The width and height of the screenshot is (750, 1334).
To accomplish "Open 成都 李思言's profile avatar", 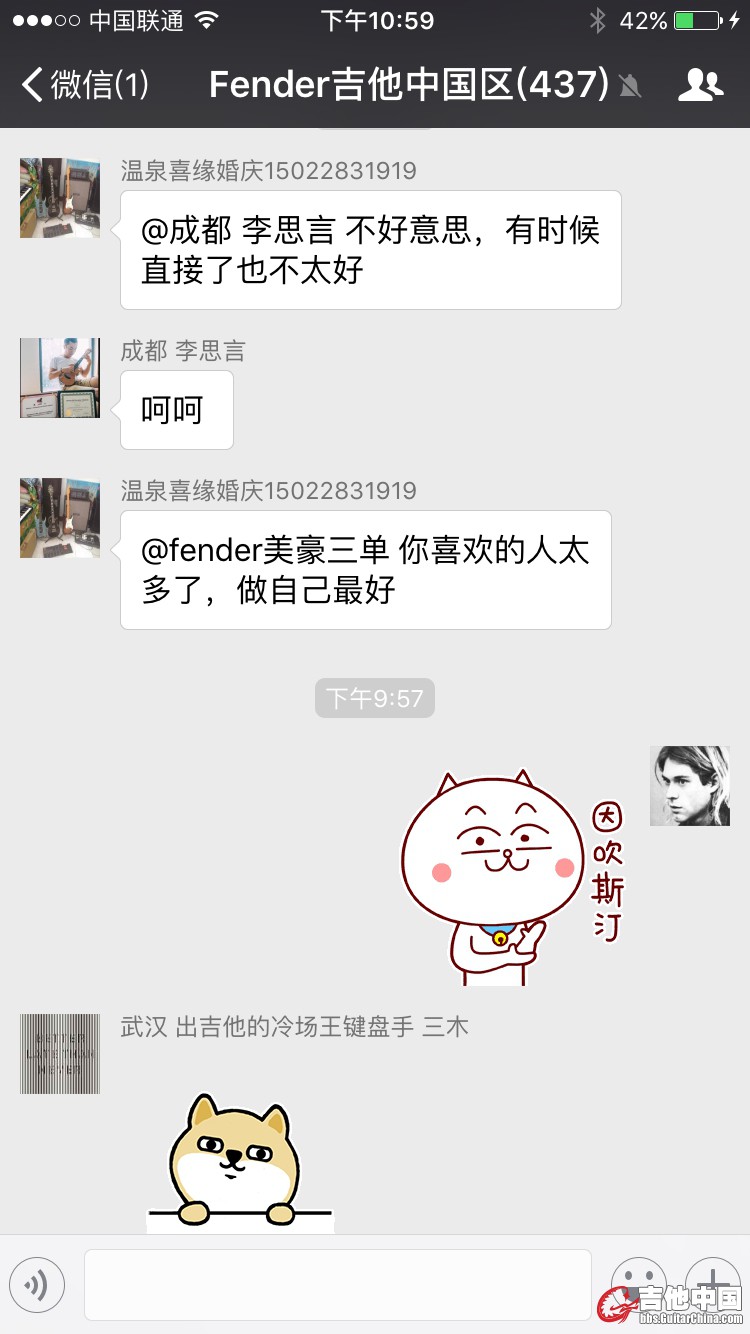I will click(60, 378).
